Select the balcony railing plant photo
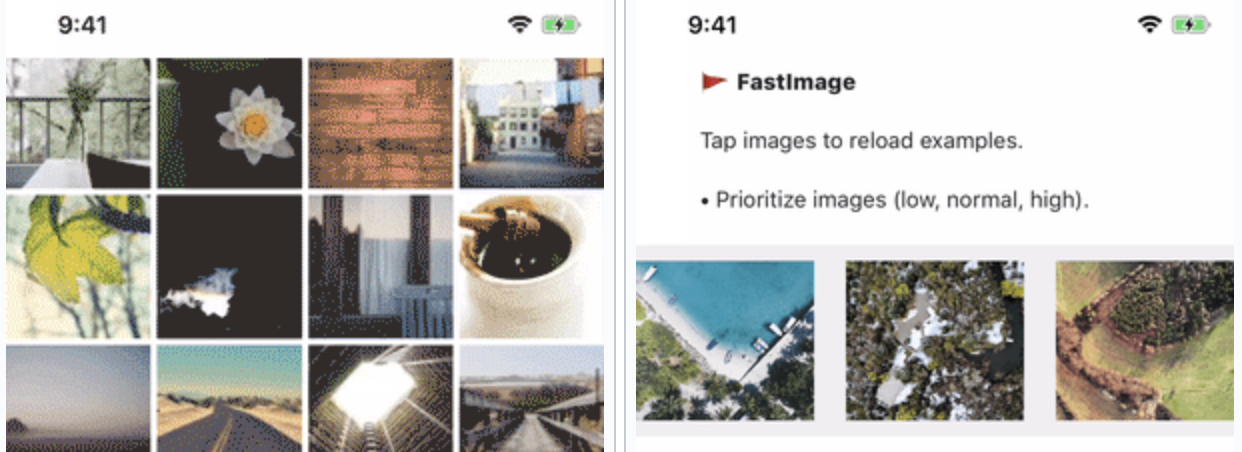The width and height of the screenshot is (1242, 452). [78, 123]
